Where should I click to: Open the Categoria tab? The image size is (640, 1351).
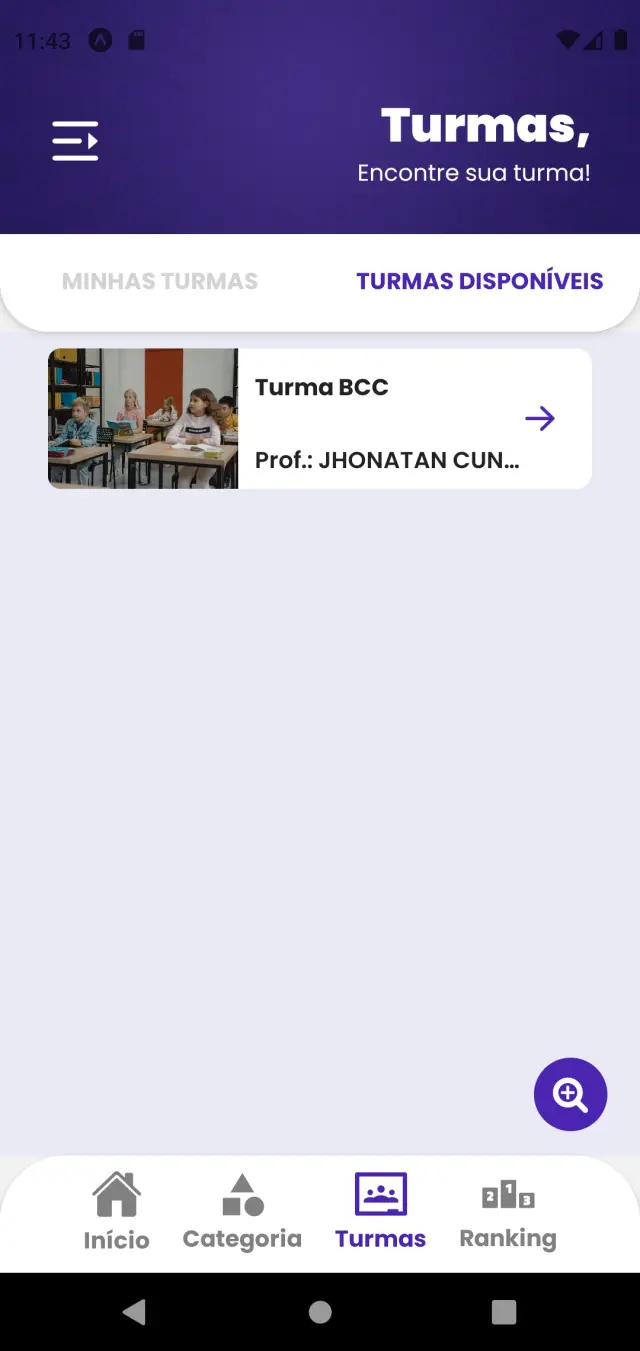tap(242, 1211)
